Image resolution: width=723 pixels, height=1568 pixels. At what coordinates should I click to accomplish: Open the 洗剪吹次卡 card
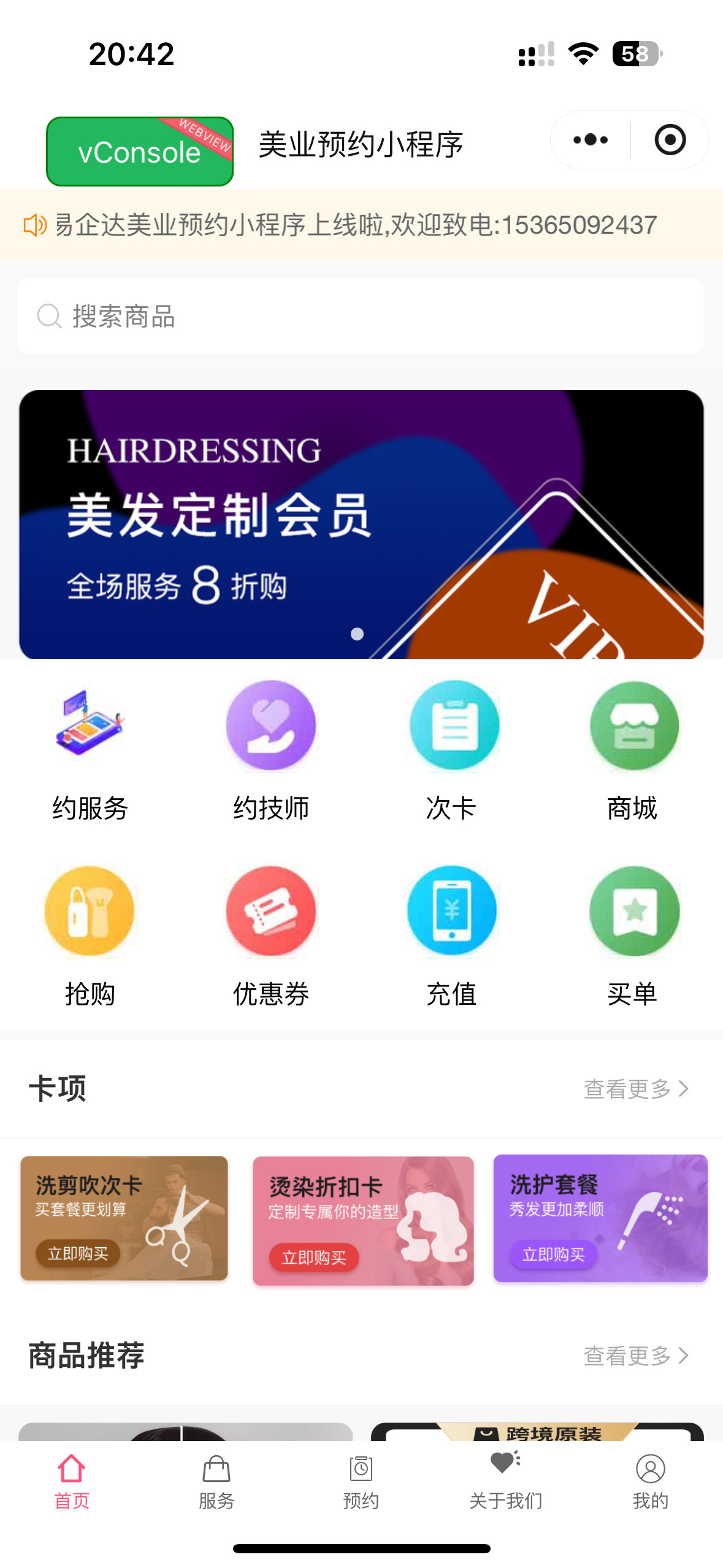(124, 1218)
